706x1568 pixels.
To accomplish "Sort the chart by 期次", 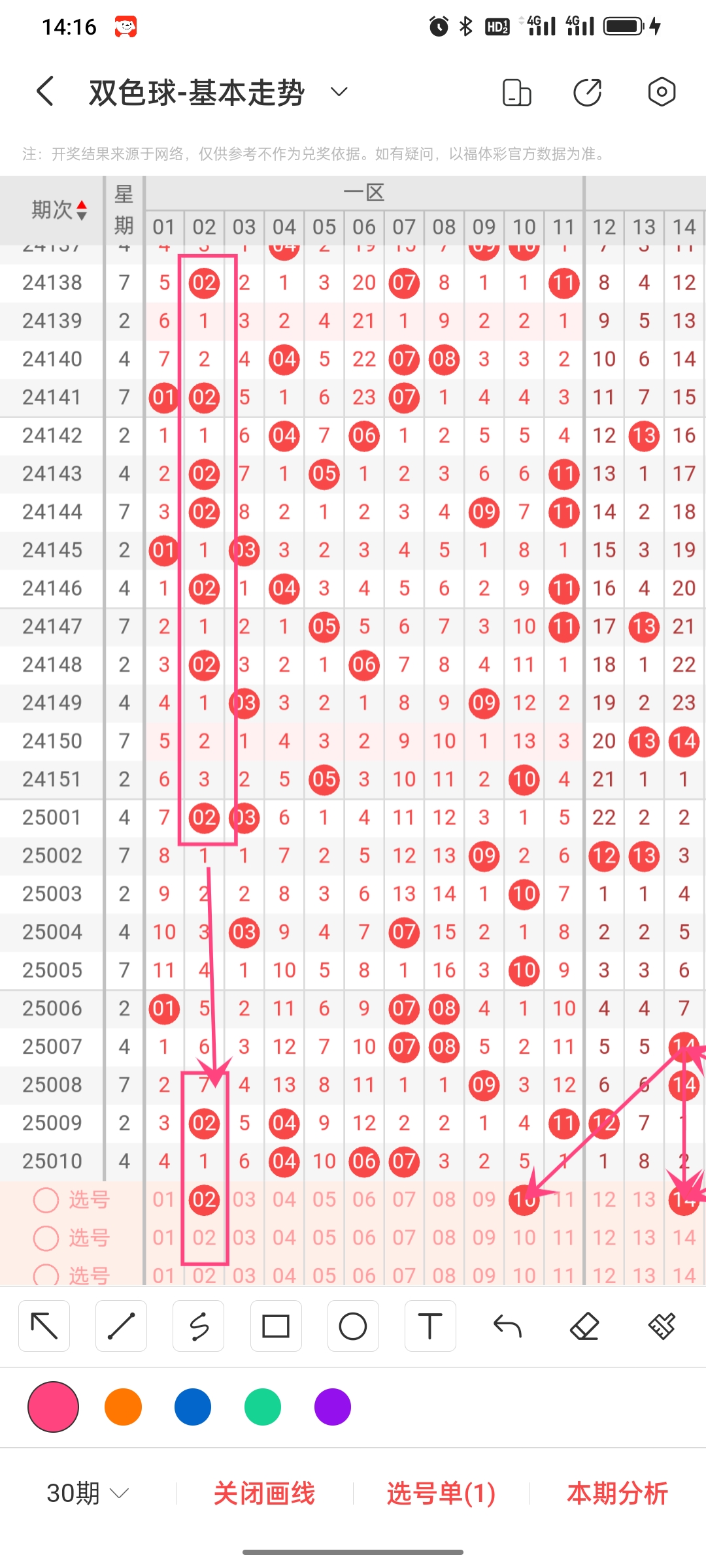I will click(x=59, y=210).
